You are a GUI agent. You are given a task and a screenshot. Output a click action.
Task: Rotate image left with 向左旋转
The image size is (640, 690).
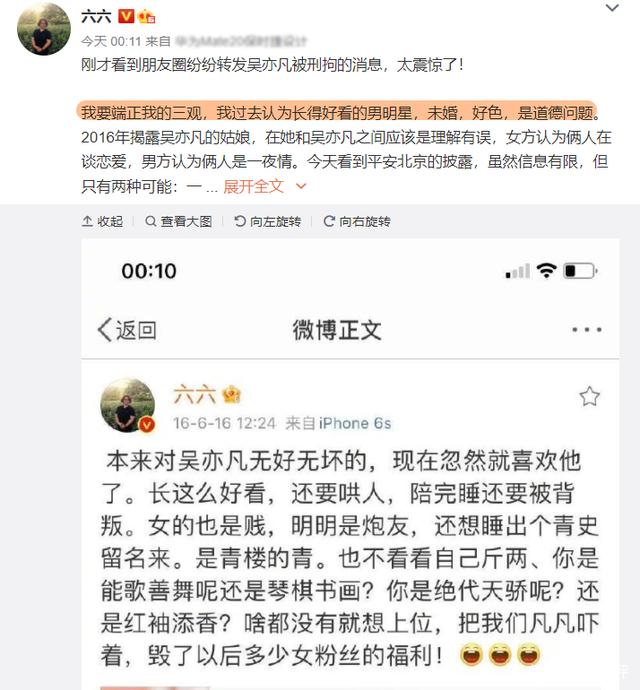[x=267, y=221]
